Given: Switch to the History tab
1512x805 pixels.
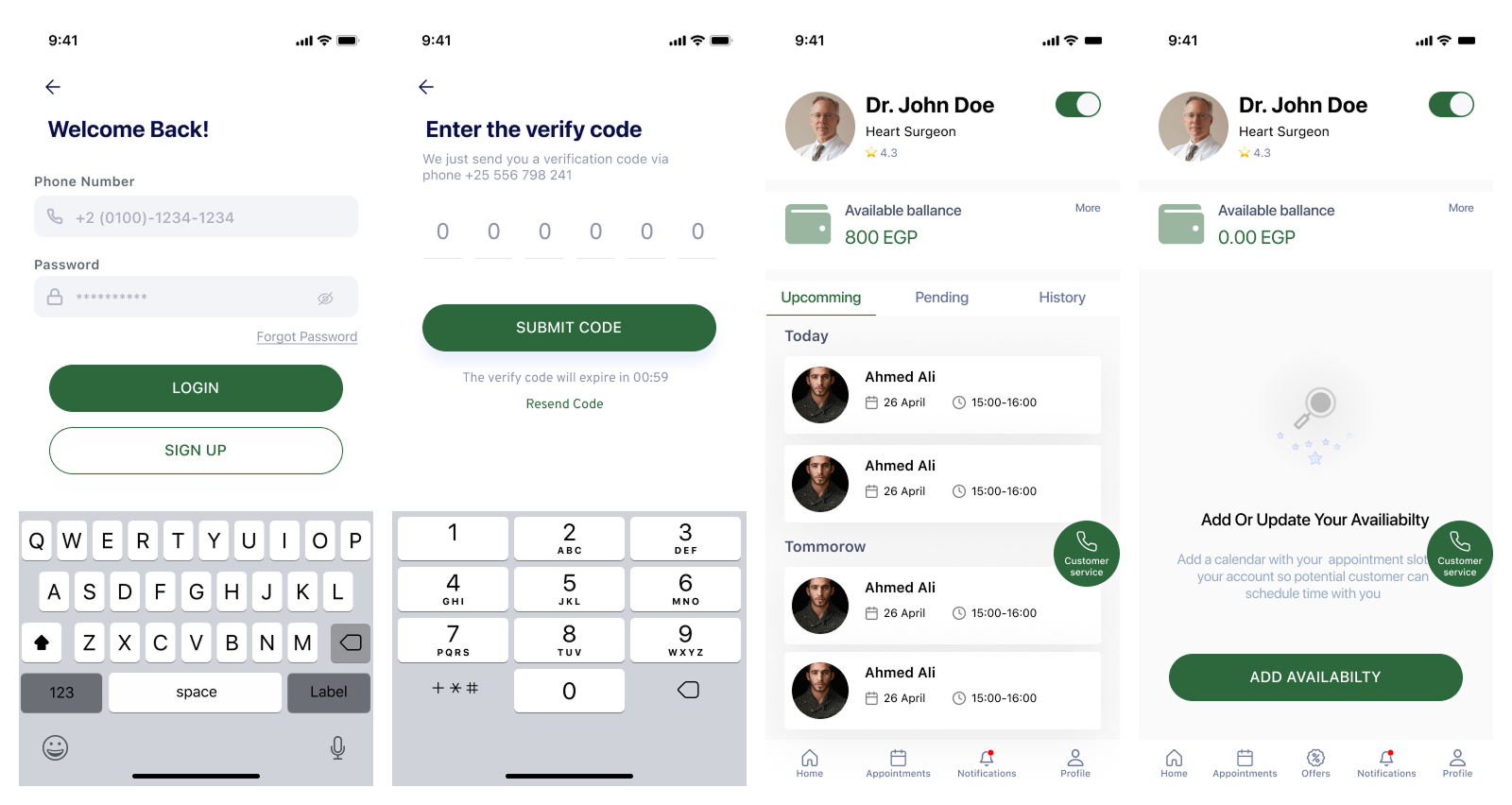Looking at the screenshot, I should pos(1062,298).
